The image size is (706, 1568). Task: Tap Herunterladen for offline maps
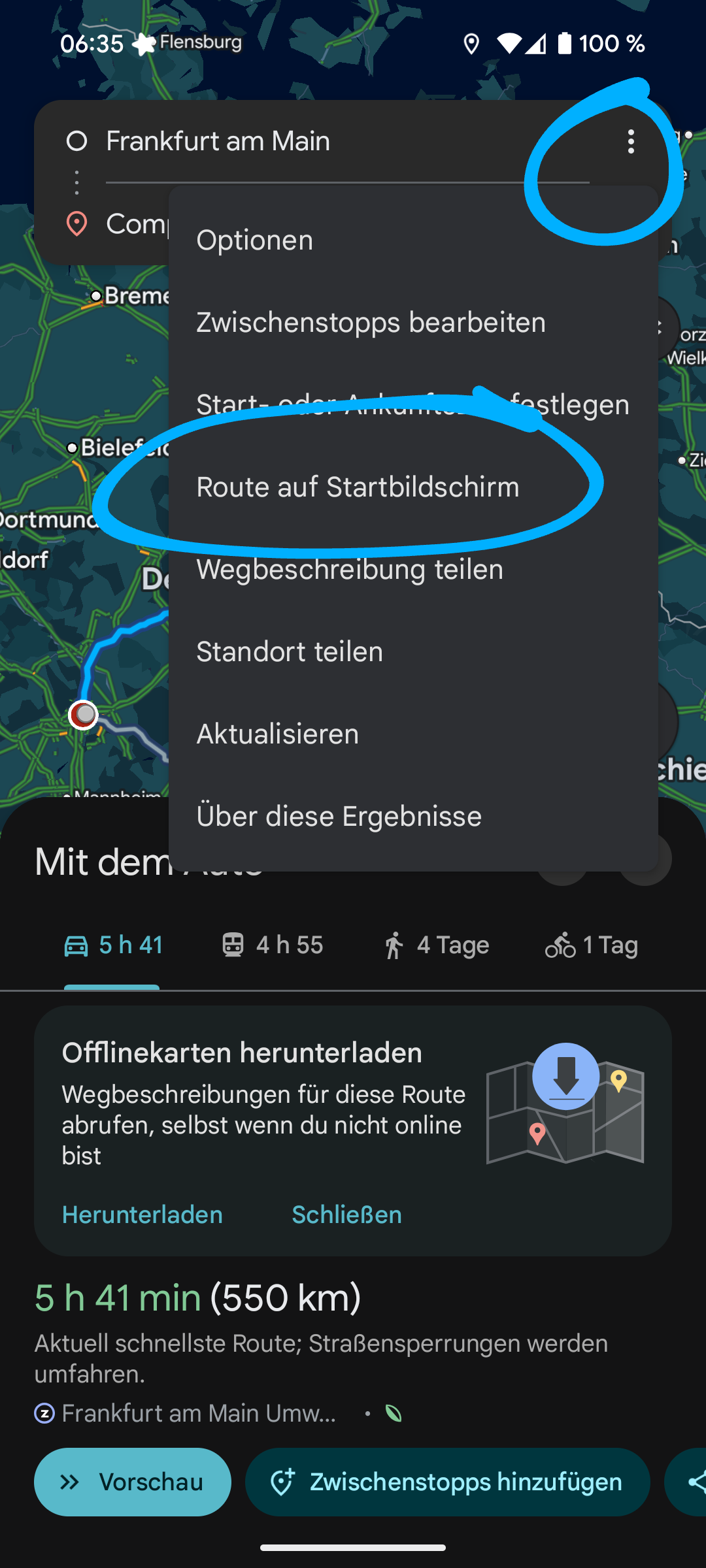(x=143, y=1215)
